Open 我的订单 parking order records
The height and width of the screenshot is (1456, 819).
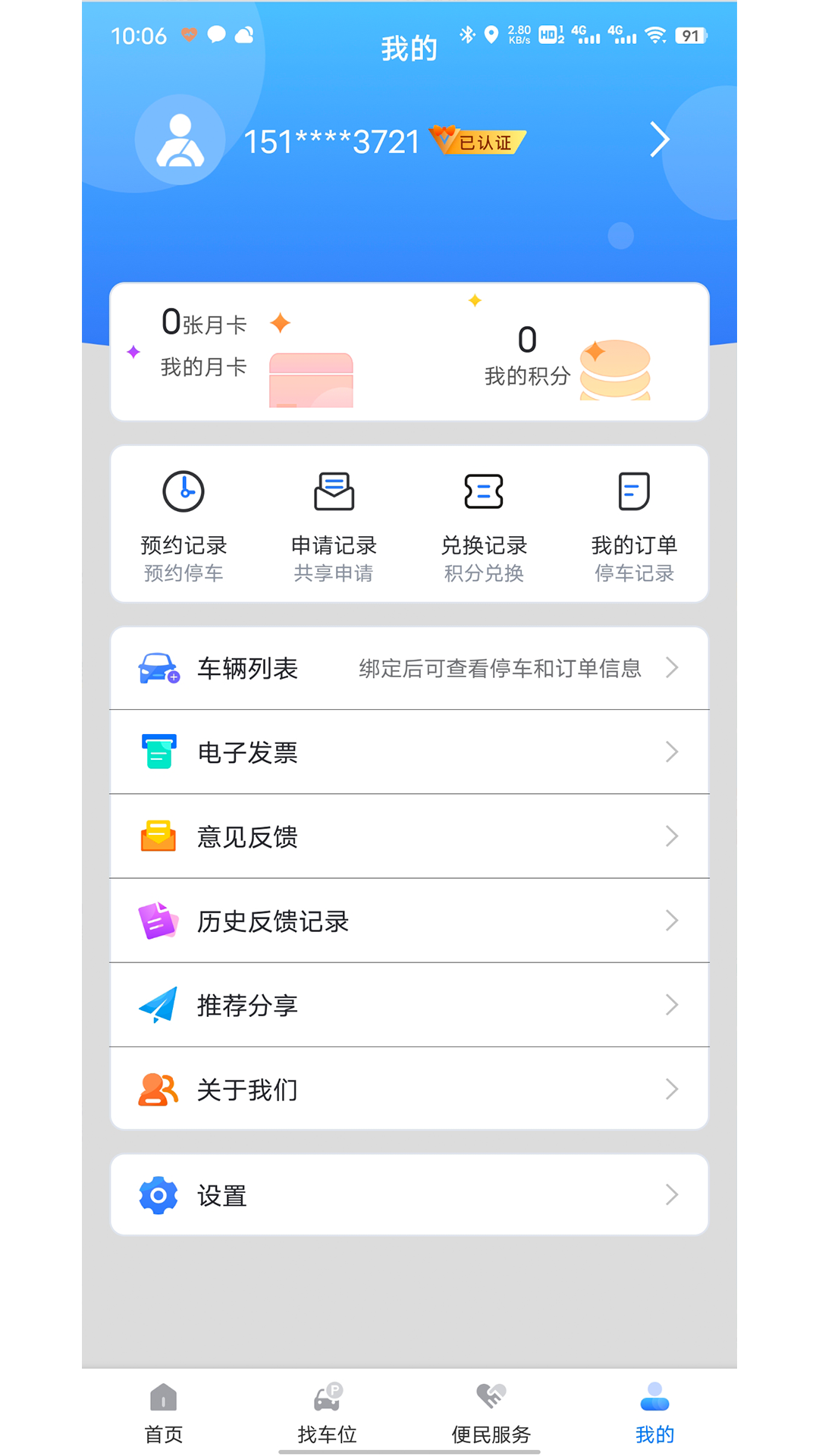pos(635,523)
